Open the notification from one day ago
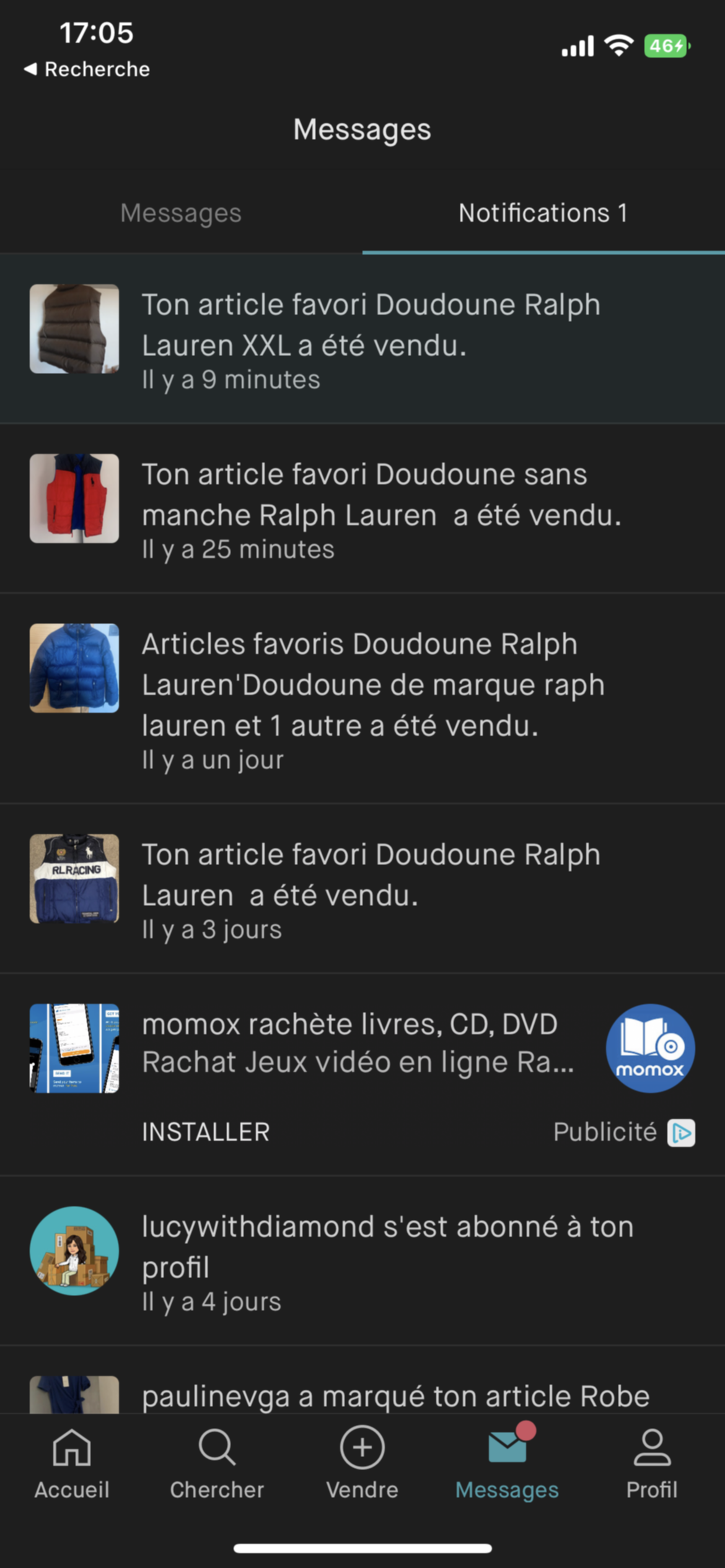This screenshot has width=725, height=1568. (x=373, y=699)
